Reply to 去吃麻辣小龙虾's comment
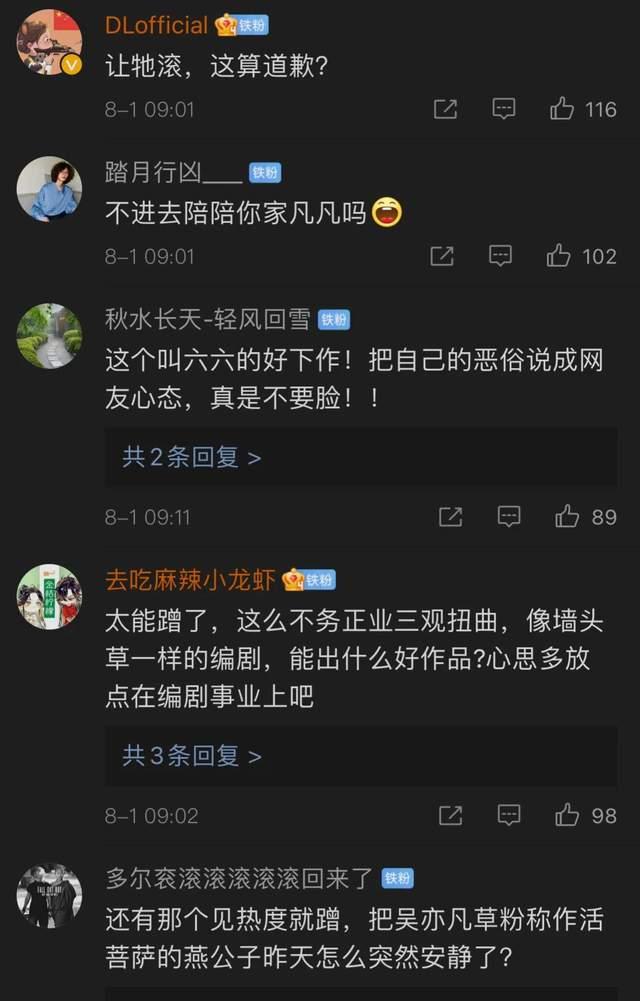This screenshot has width=640, height=1001. (509, 815)
